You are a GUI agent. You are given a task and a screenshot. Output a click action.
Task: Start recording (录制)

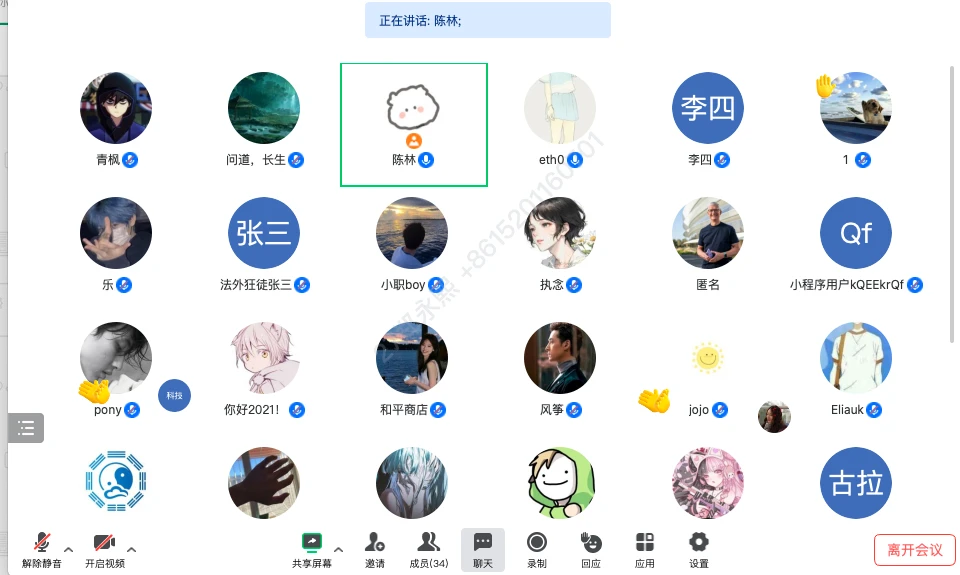point(537,548)
